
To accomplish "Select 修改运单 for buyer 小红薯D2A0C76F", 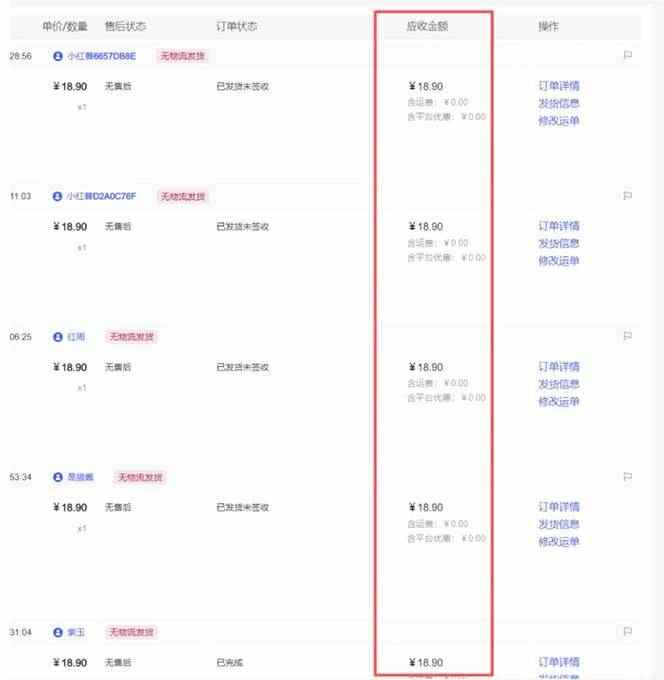I will coord(559,261).
